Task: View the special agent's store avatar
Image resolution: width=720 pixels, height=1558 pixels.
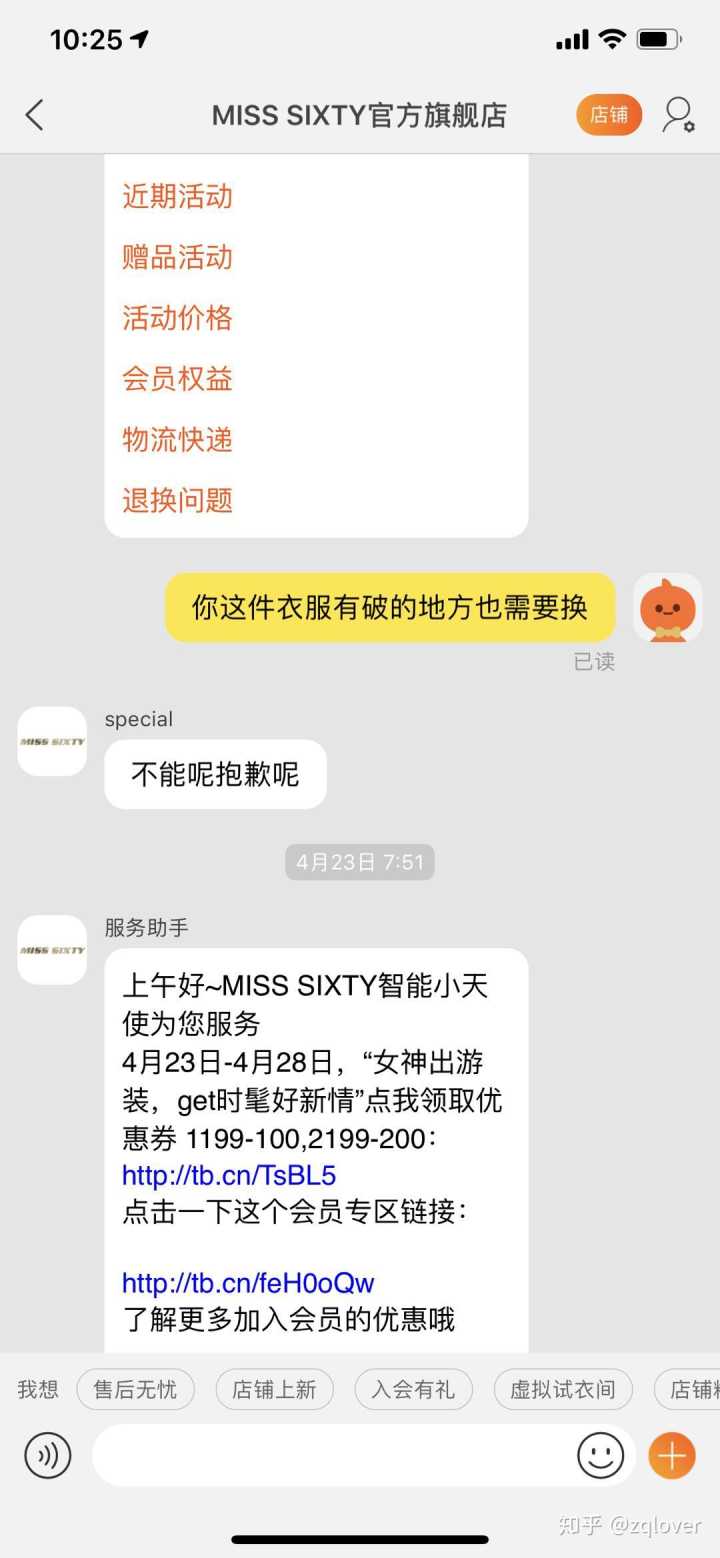Action: click(52, 741)
